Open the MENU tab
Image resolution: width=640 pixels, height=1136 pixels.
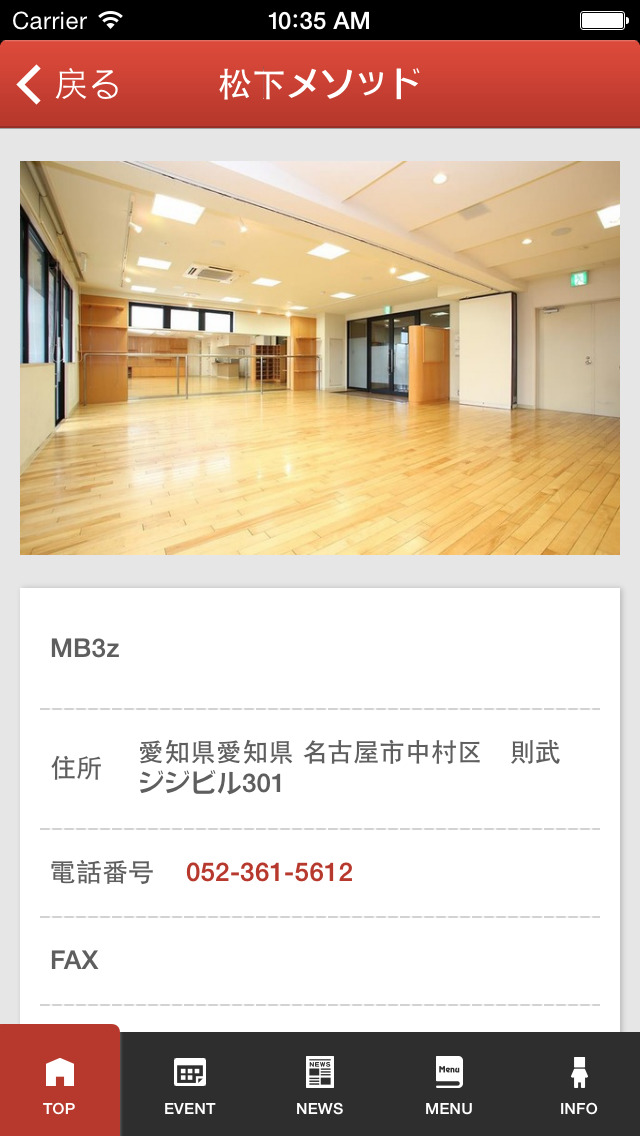click(x=449, y=1085)
